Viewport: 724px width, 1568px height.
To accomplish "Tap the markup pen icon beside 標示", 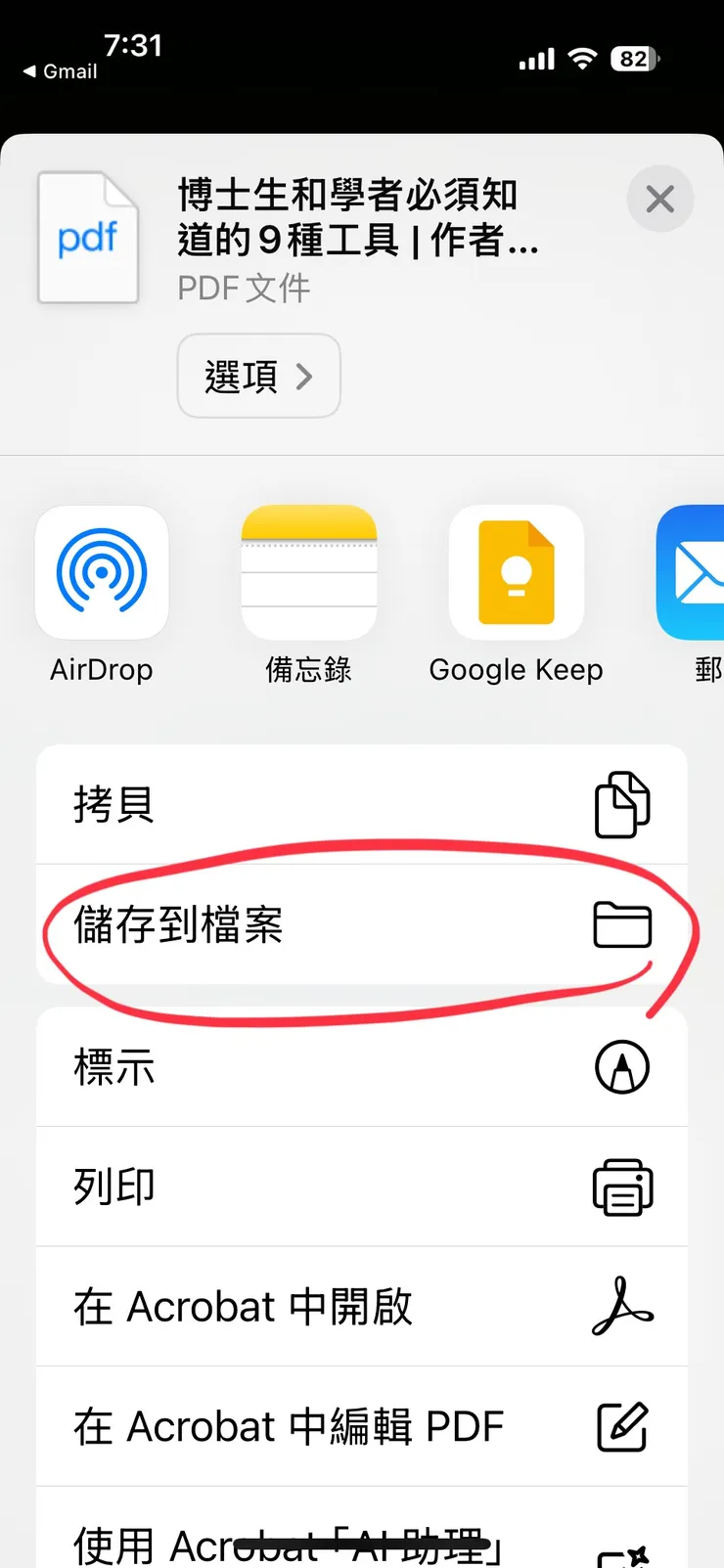I will (x=622, y=1067).
